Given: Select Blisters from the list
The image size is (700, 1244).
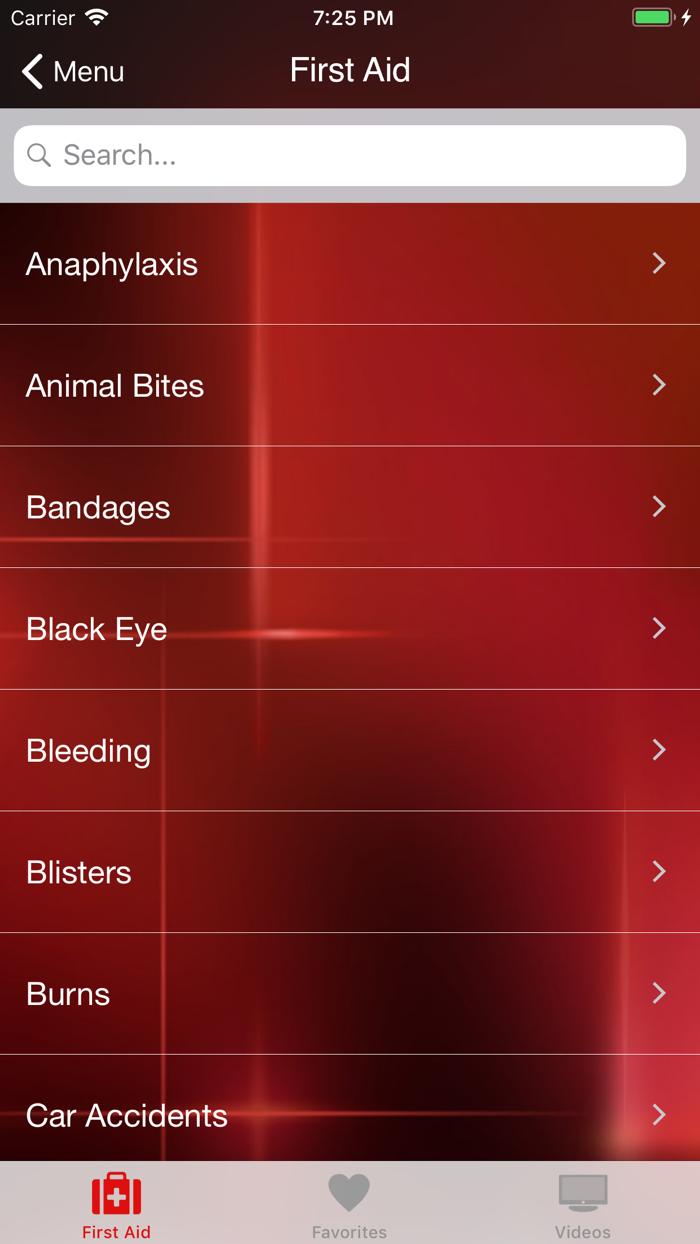Looking at the screenshot, I should [x=350, y=872].
